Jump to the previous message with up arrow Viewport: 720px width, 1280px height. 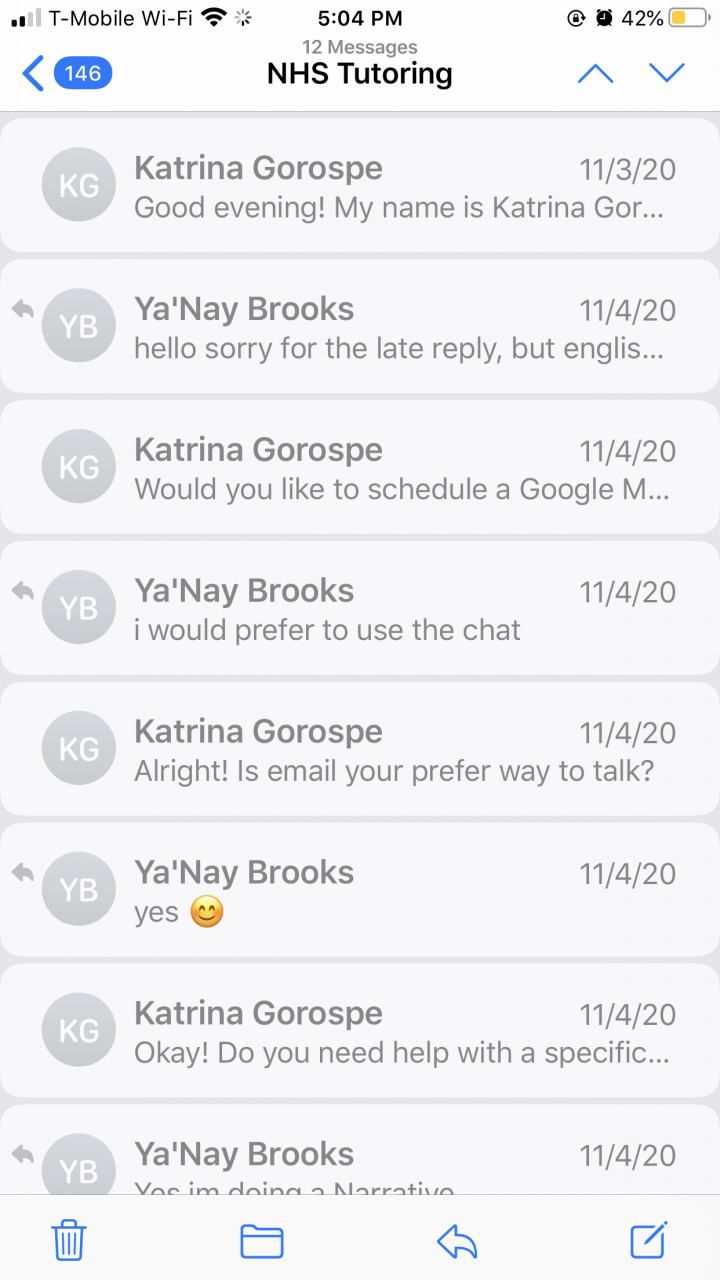[x=595, y=73]
